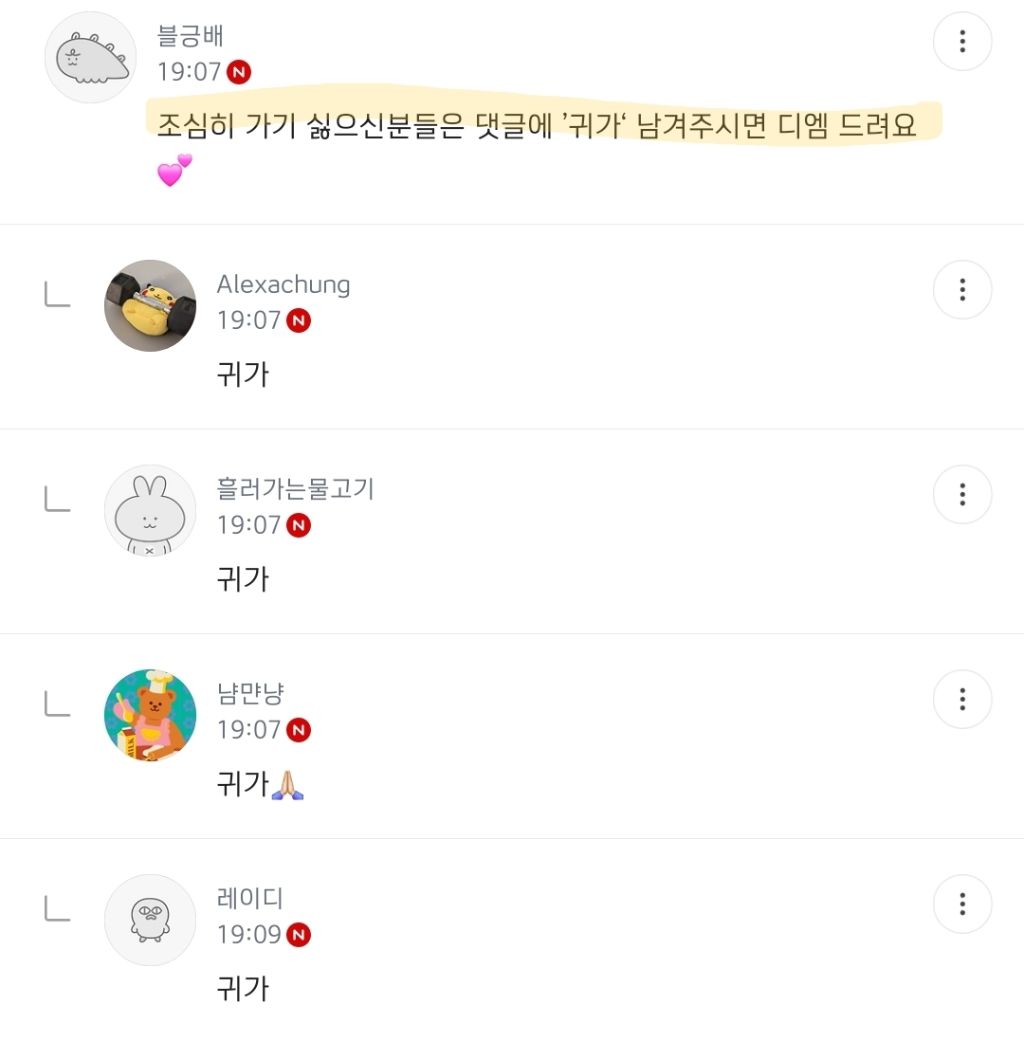Open 냠먄냥's bear chef avatar profile
1024x1041 pixels.
click(150, 715)
